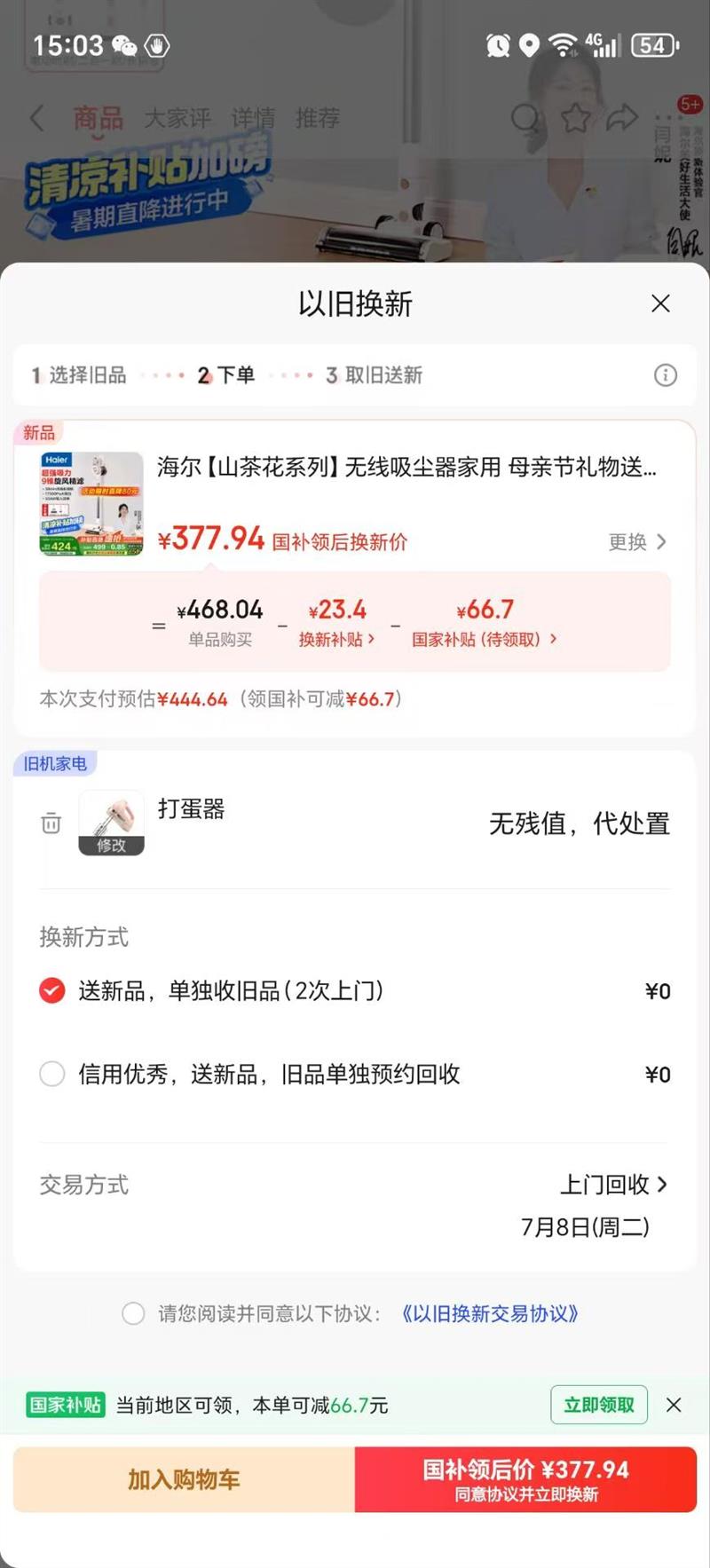Tap 更换 to change the new product

point(636,541)
